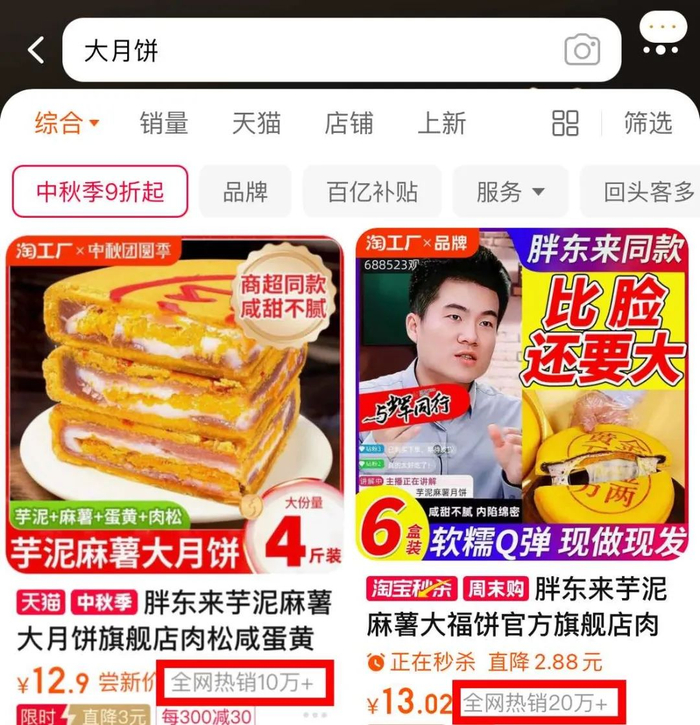Toggle the grid layout view icon
This screenshot has width=700, height=725.
[x=565, y=123]
